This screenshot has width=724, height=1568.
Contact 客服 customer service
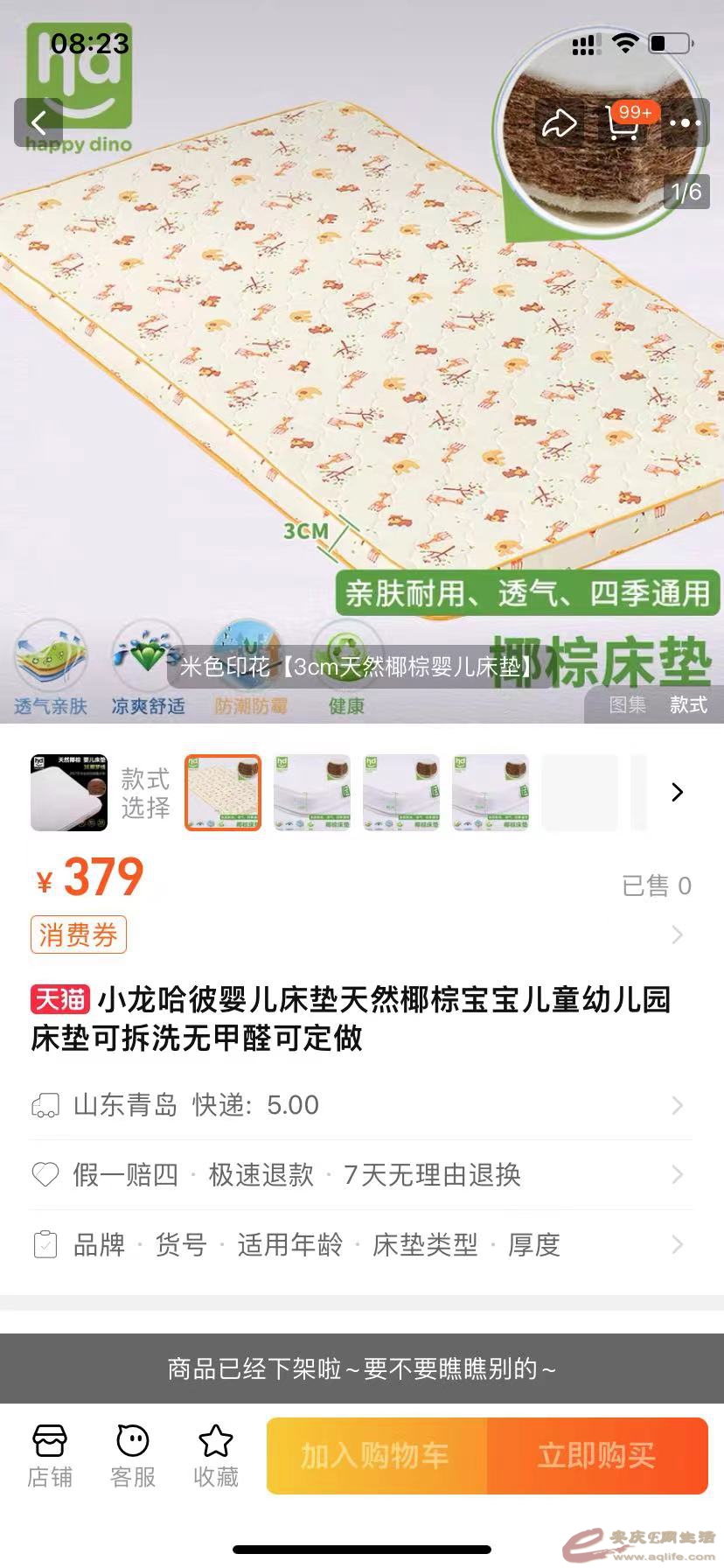point(133,1456)
